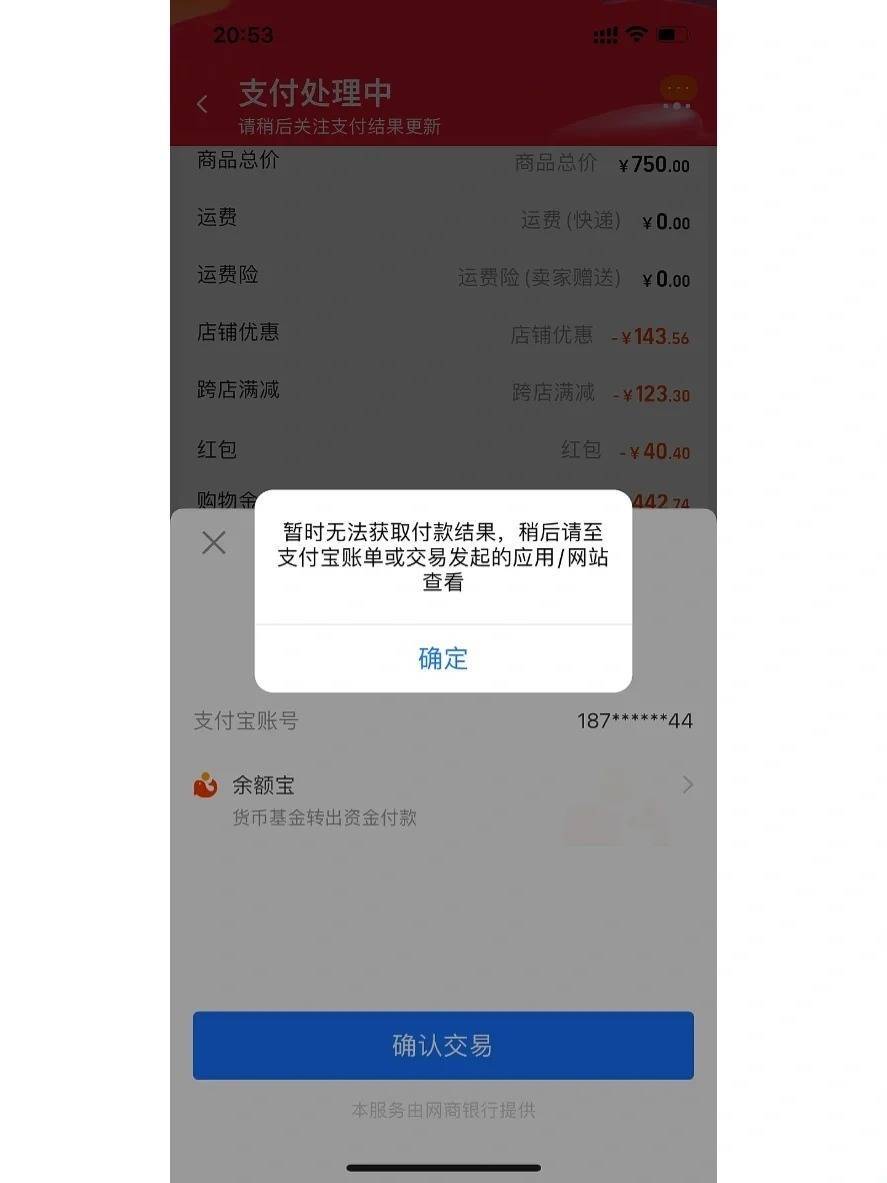Viewport: 887px width, 1183px height.
Task: Tap the battery indicator in the status bar
Action: pyautogui.click(x=673, y=33)
